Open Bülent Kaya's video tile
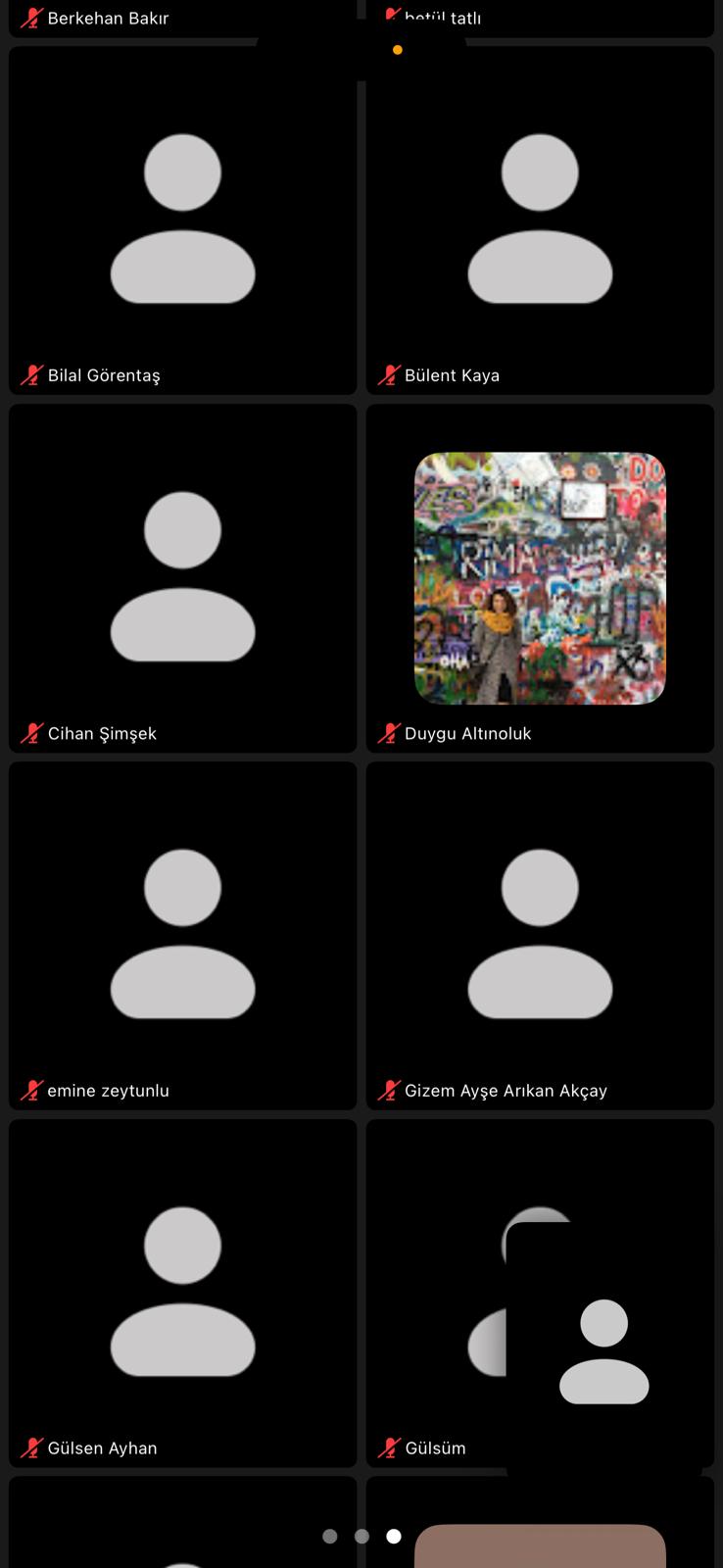This screenshot has height=1568, width=723. pyautogui.click(x=540, y=220)
